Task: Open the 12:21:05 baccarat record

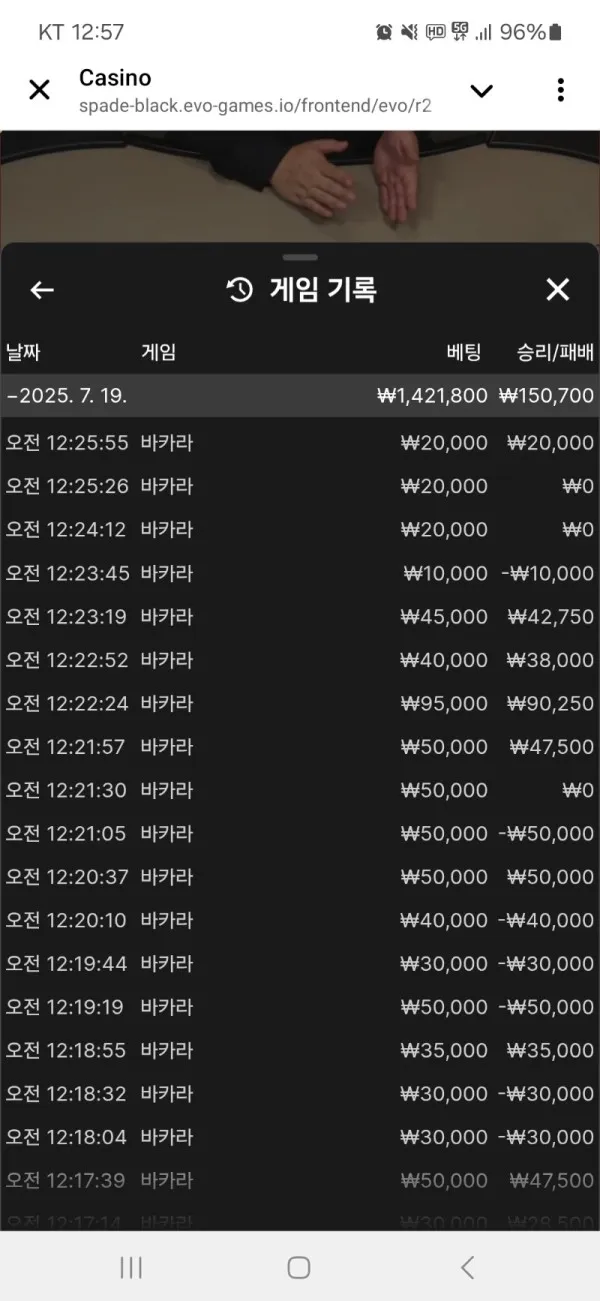Action: [300, 833]
